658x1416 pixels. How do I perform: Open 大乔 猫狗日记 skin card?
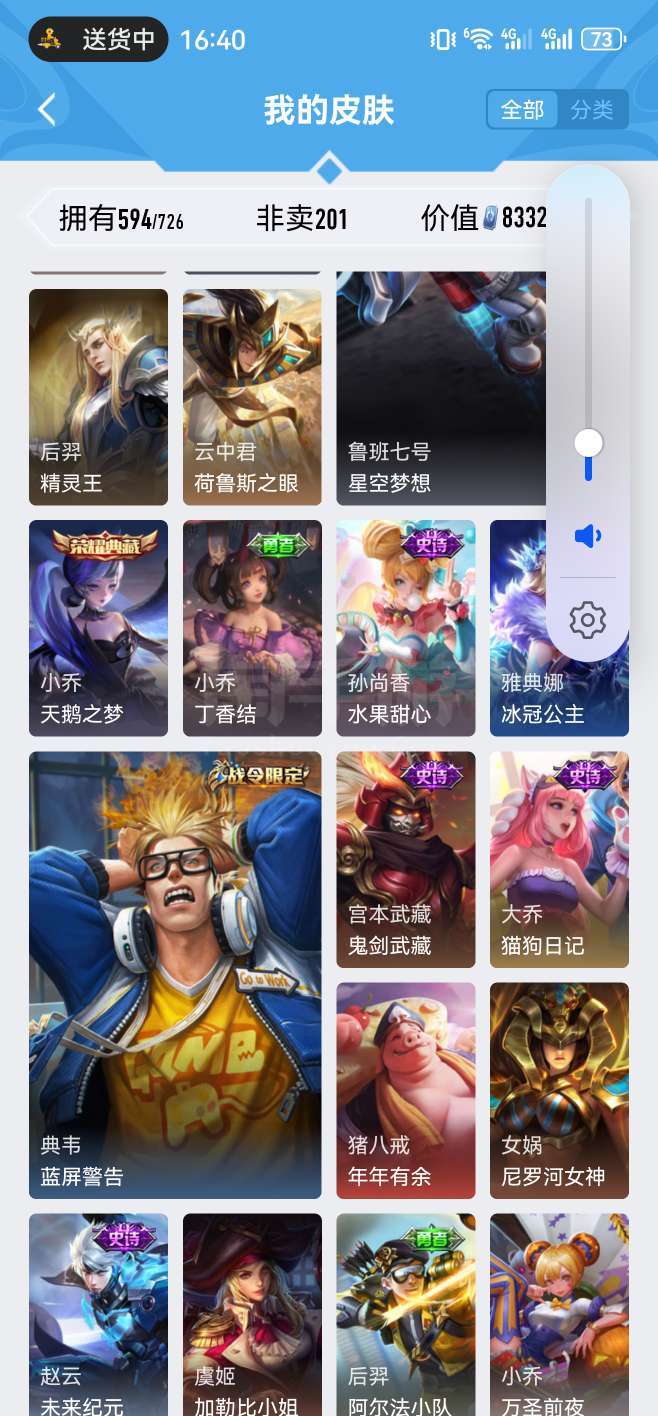coord(559,860)
